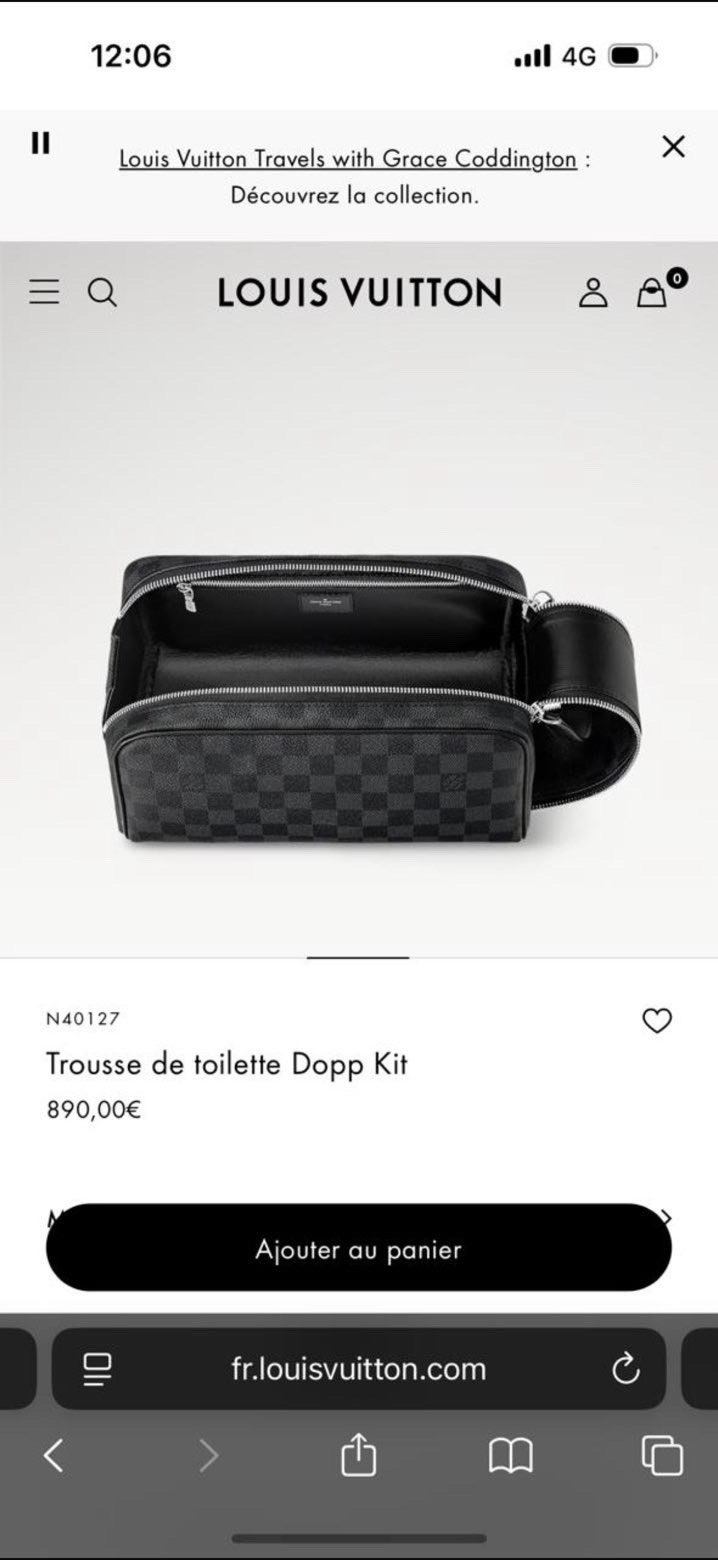Go back to the previous page

54,1456
